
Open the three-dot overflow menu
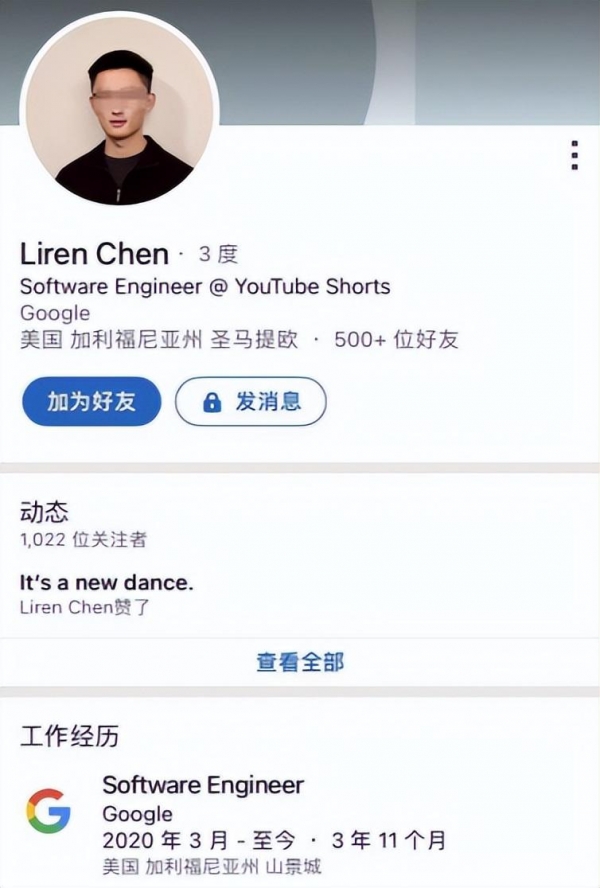[x=574, y=155]
